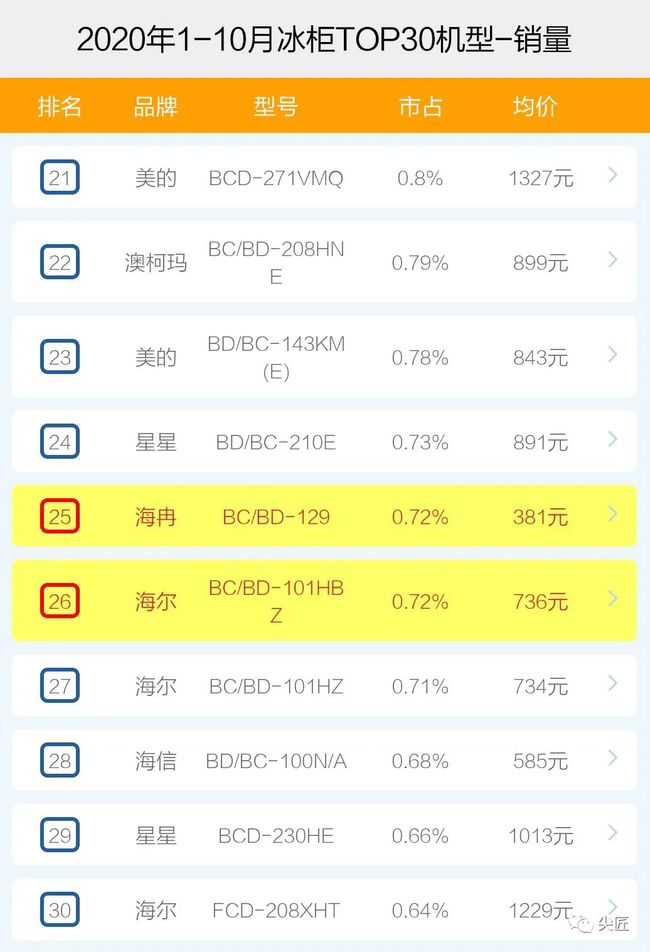This screenshot has width=650, height=952.
Task: Tap the 星星 BCD-230HE entry
Action: point(324,835)
